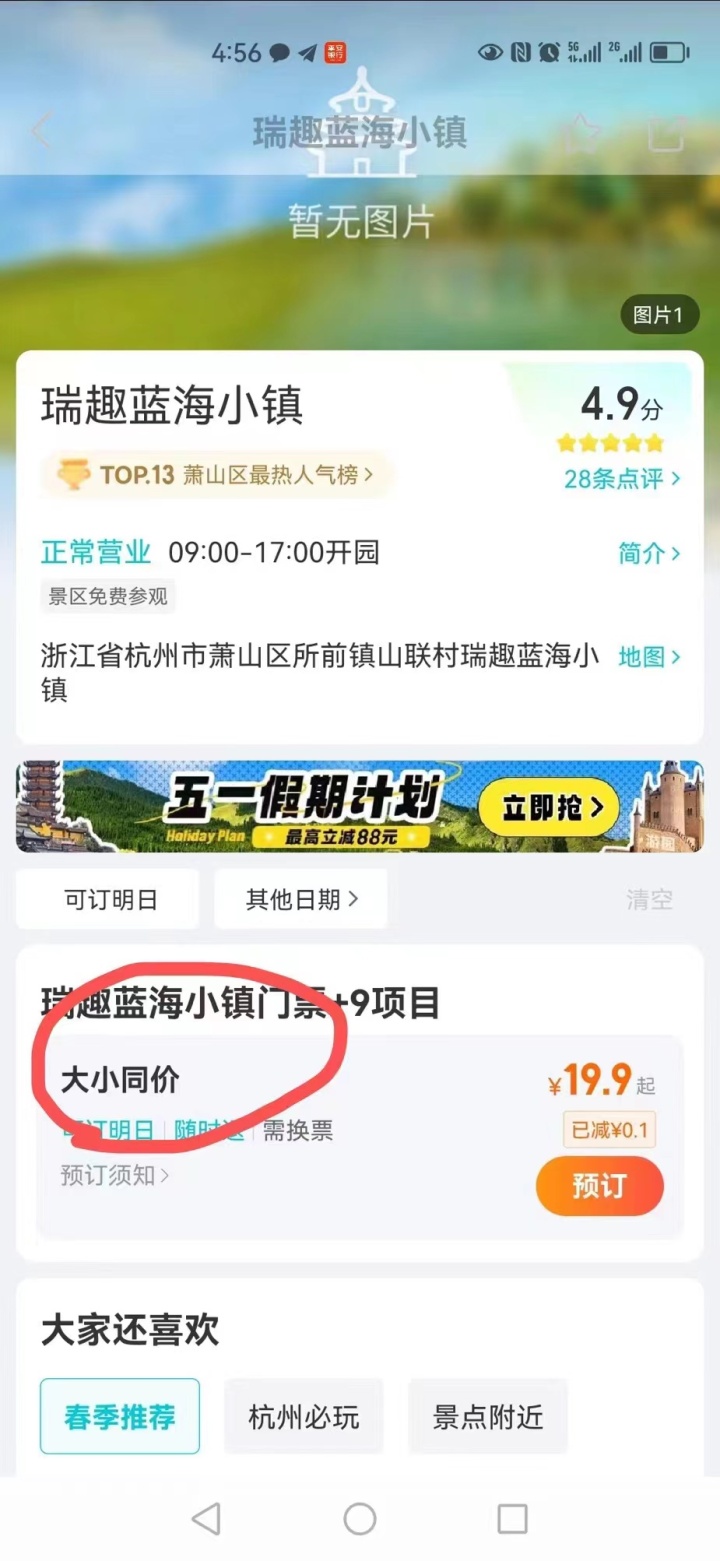Open recent apps from the navigation bar
Image resolution: width=720 pixels, height=1561 pixels.
(512, 1519)
